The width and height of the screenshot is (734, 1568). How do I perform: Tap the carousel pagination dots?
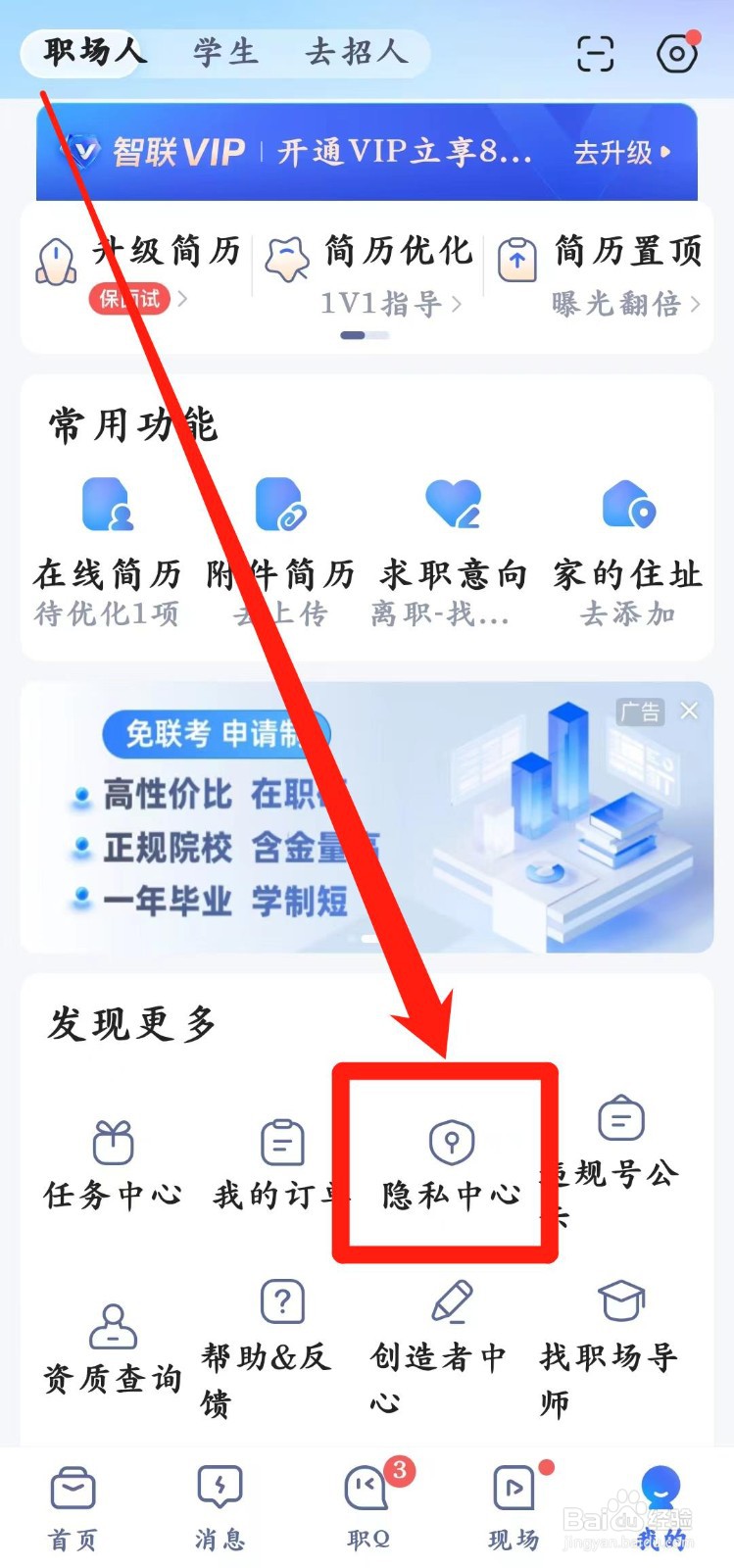(364, 334)
